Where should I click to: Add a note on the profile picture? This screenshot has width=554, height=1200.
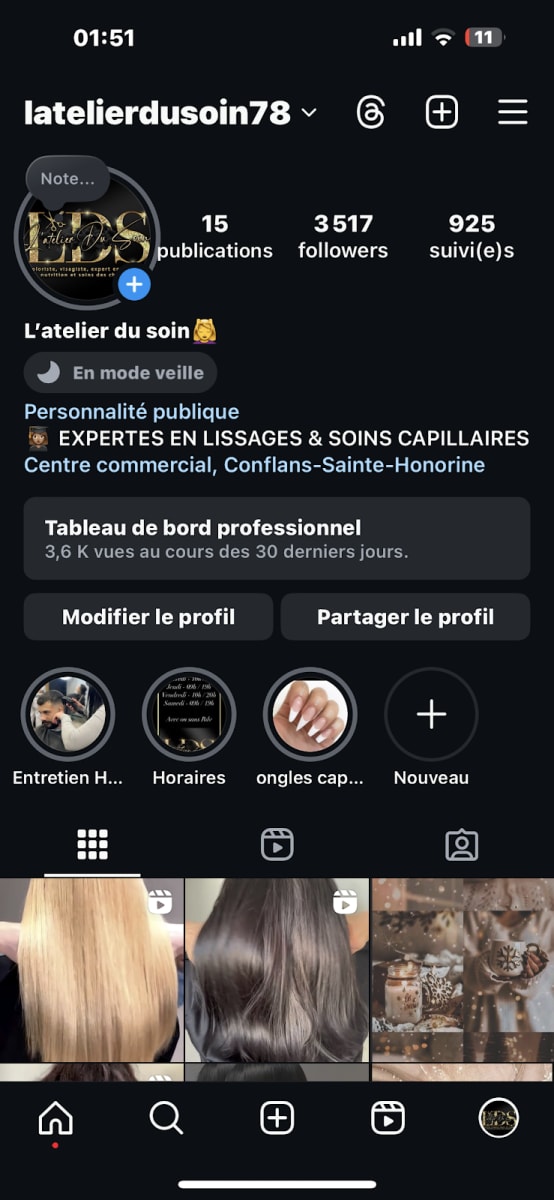66,179
